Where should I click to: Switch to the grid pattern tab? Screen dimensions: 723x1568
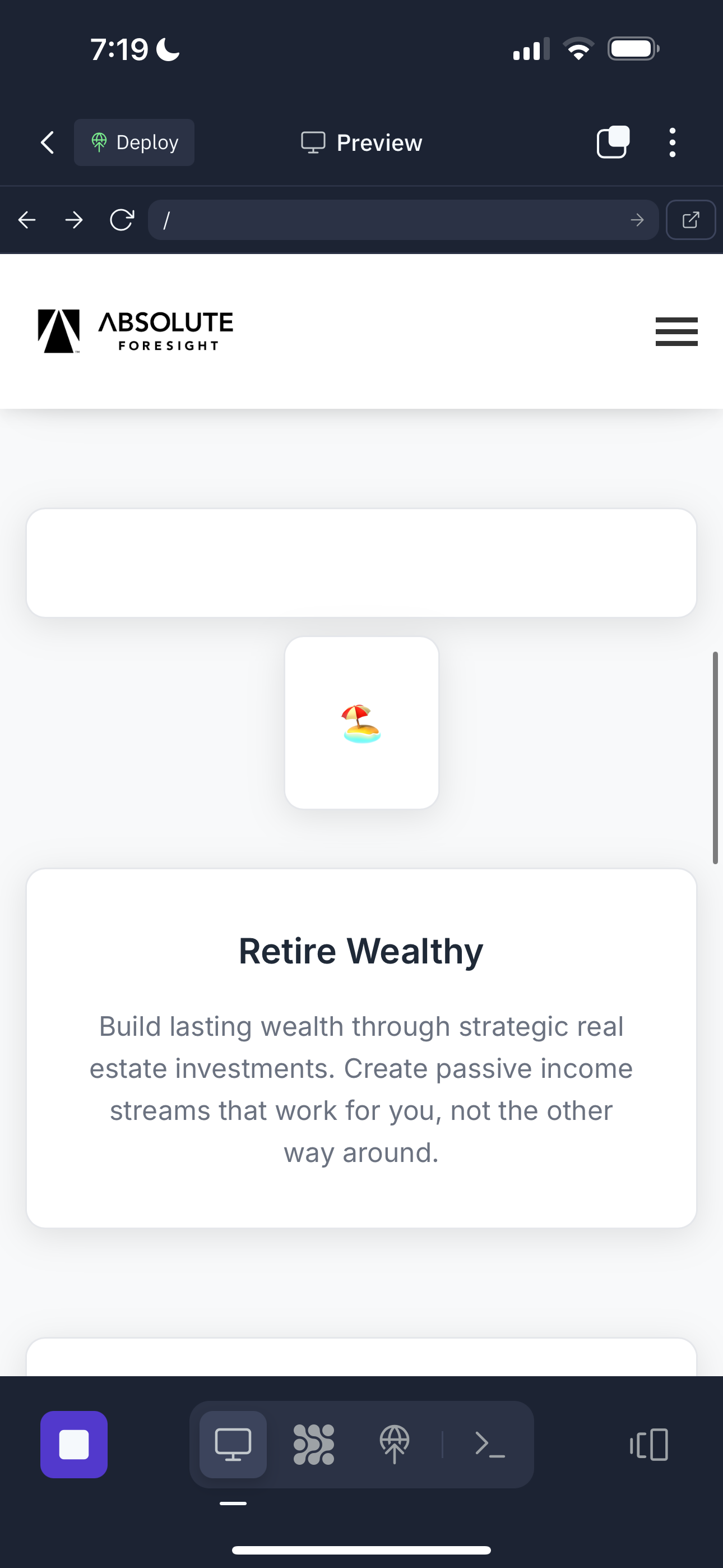(313, 1445)
